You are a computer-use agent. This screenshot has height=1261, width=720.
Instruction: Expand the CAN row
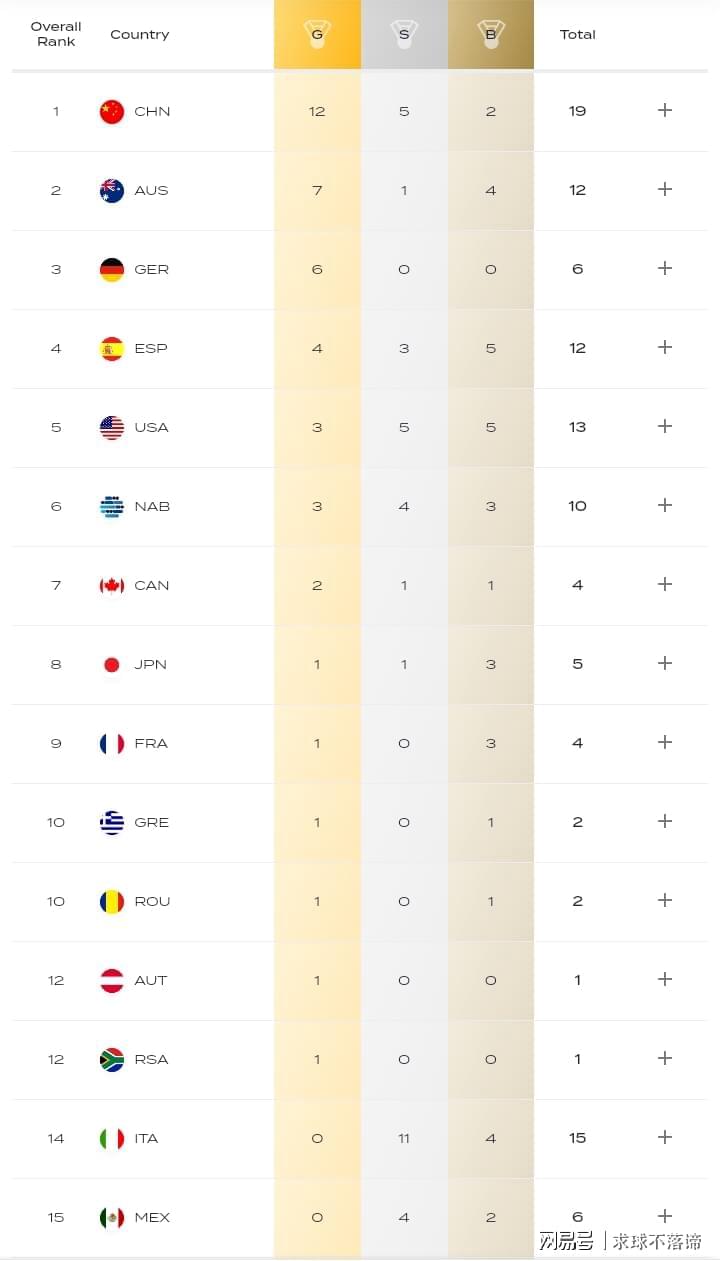click(665, 584)
